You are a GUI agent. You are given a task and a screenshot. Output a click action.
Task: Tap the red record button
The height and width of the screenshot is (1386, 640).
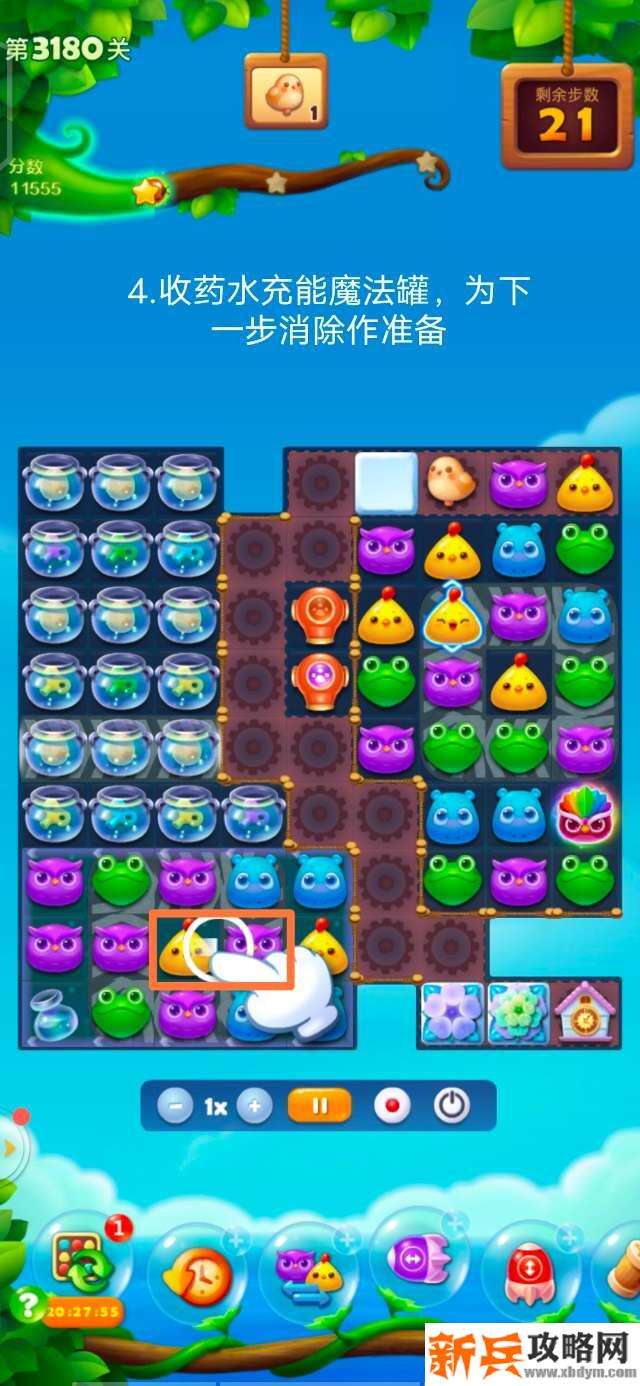tap(392, 1106)
